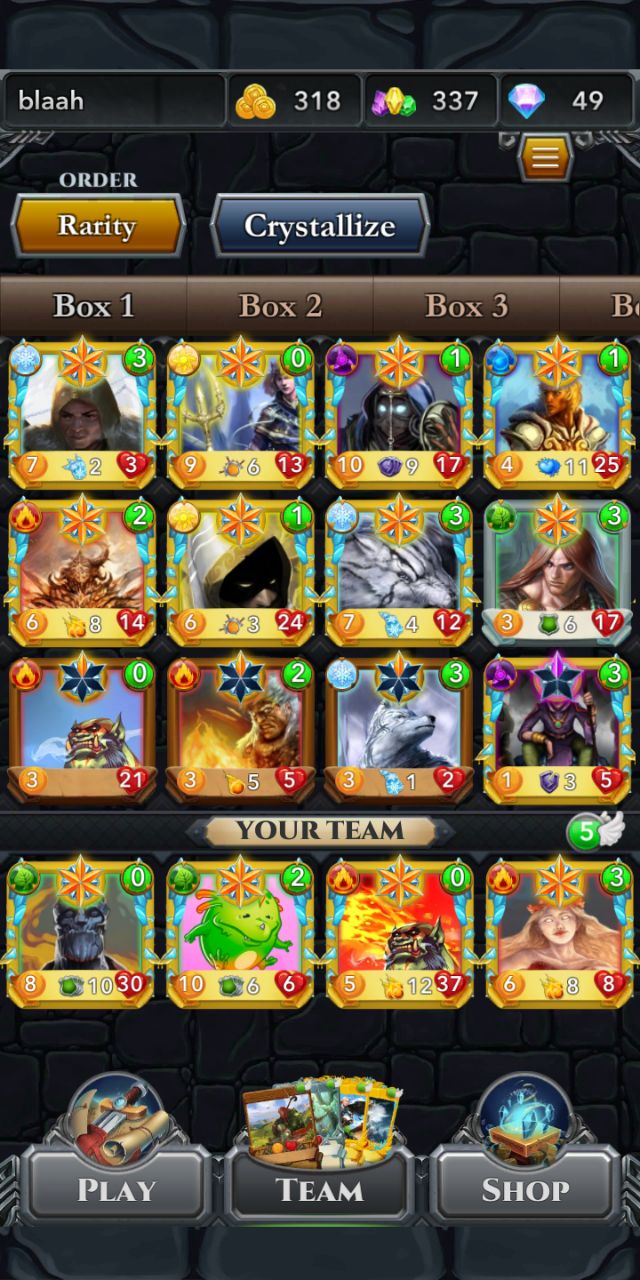Image resolution: width=640 pixels, height=1280 pixels.
Task: Select the armored hero card with 25 health
Action: click(558, 413)
